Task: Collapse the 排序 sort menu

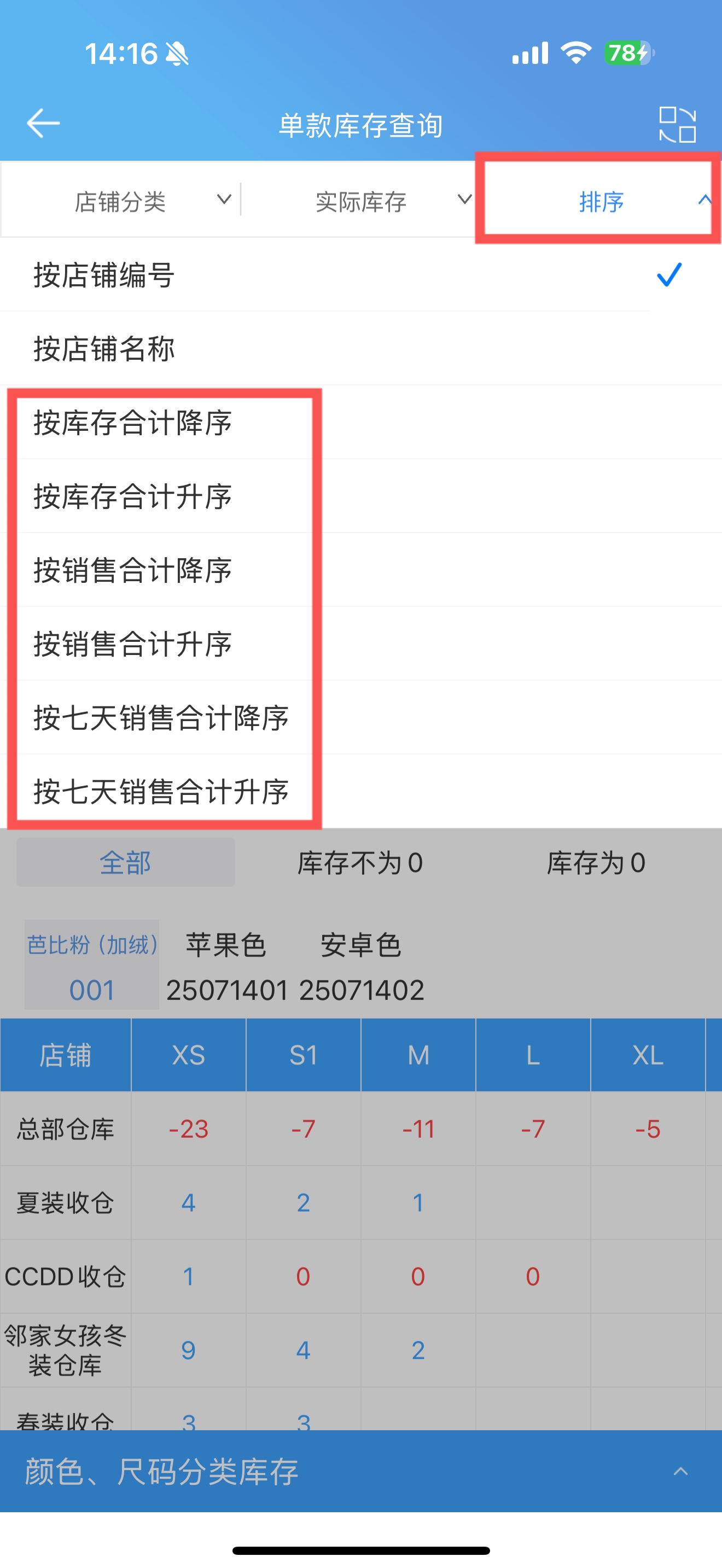Action: click(602, 200)
